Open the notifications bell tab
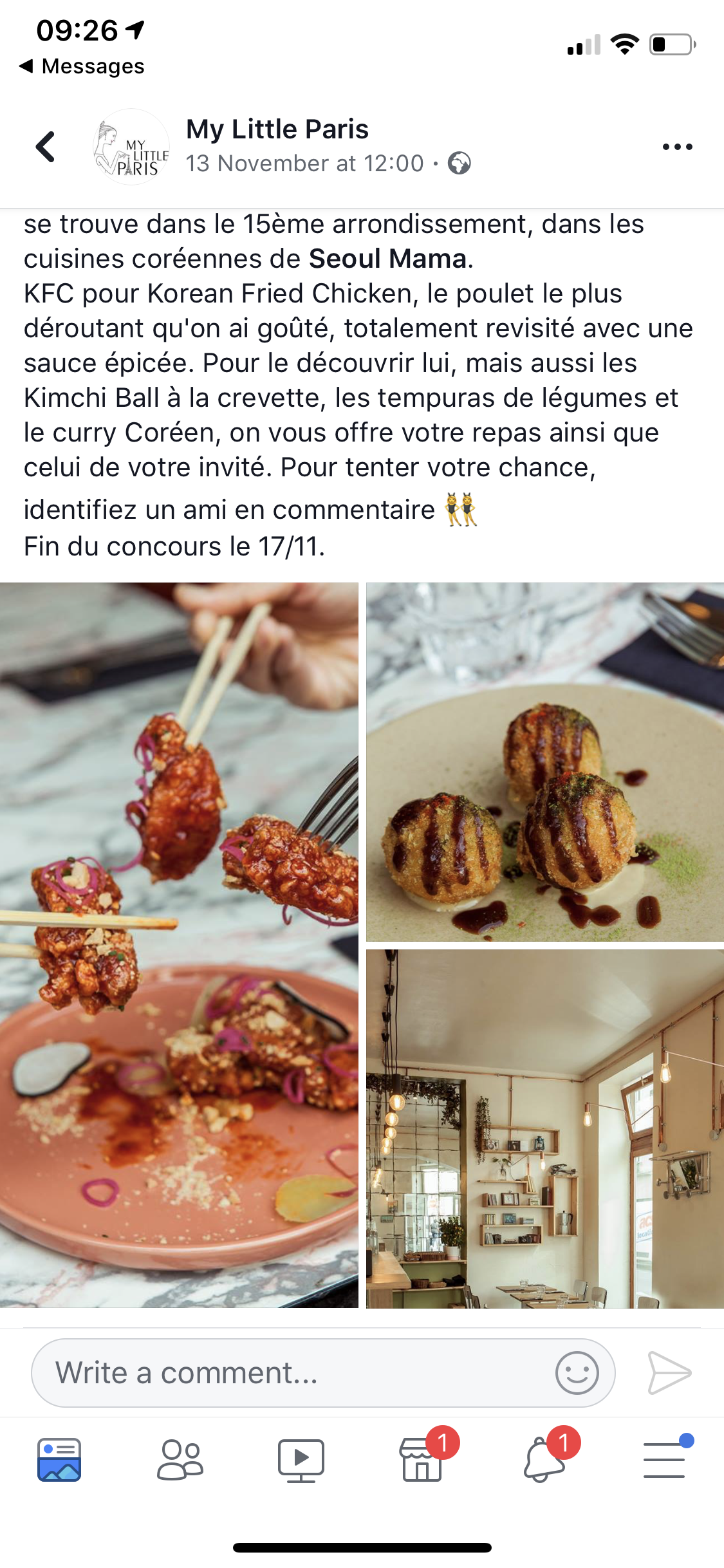The width and height of the screenshot is (724, 1568). 544,1460
